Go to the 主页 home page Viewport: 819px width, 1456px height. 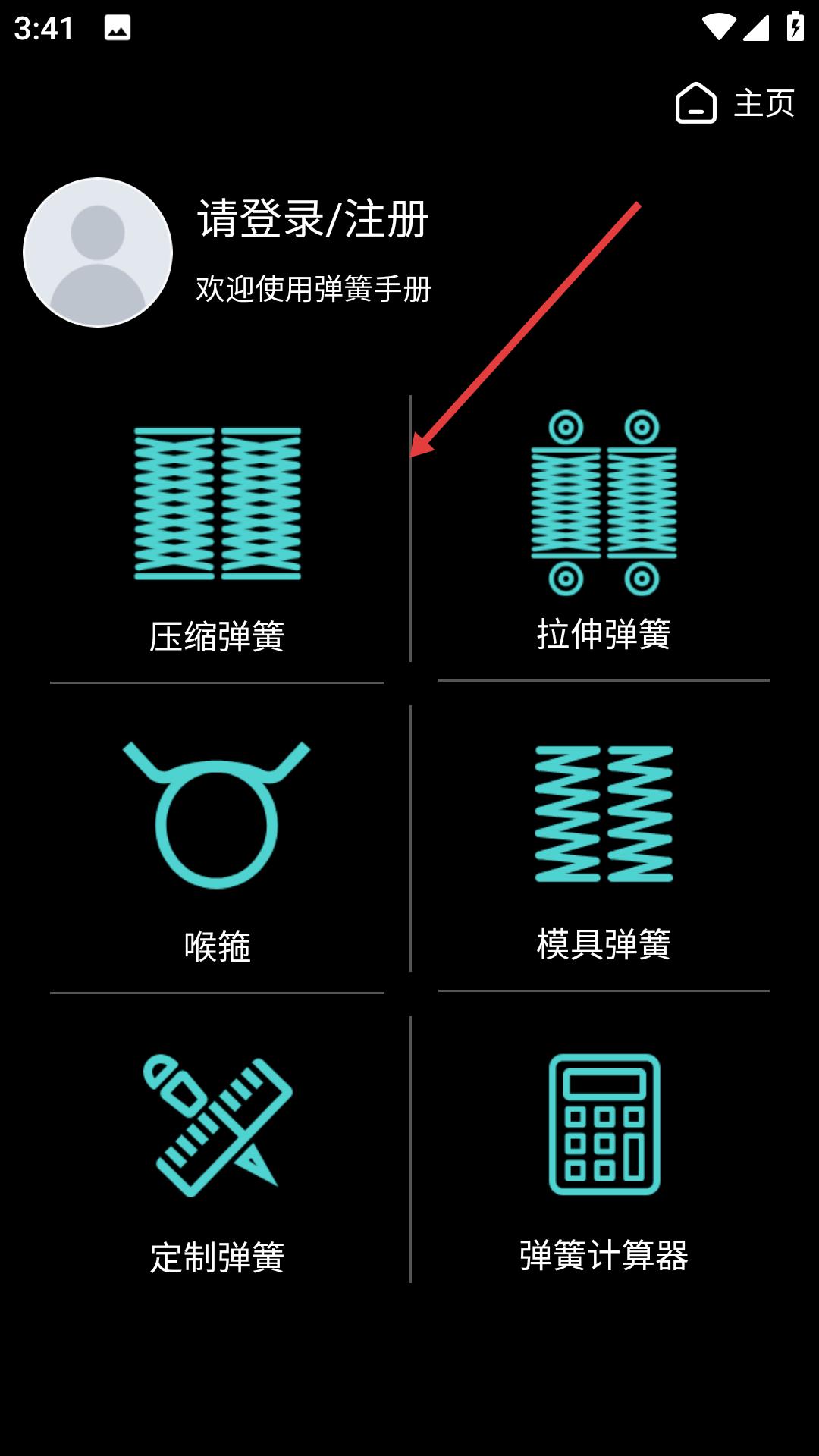[735, 103]
